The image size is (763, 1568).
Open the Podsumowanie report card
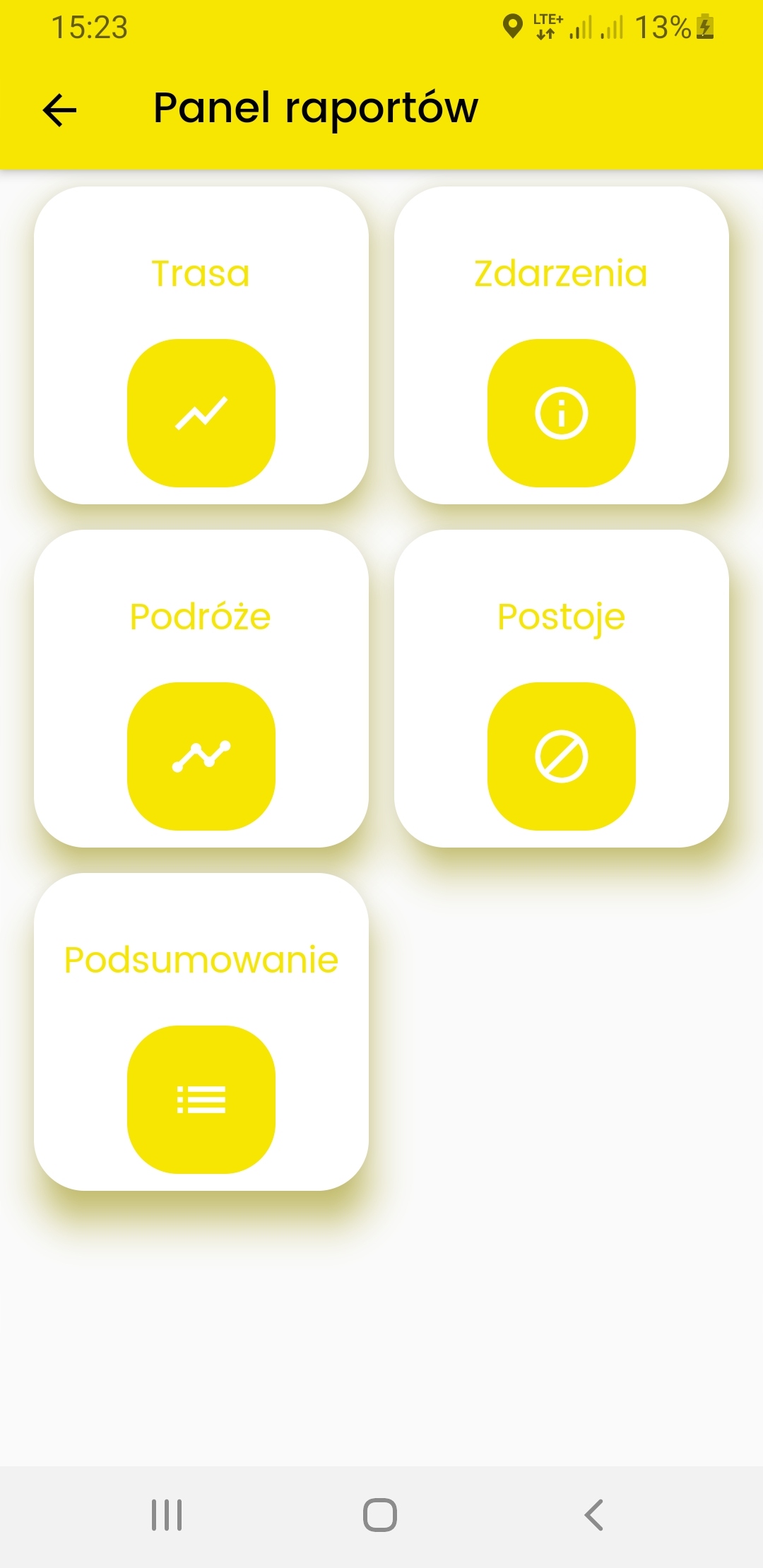(201, 1032)
